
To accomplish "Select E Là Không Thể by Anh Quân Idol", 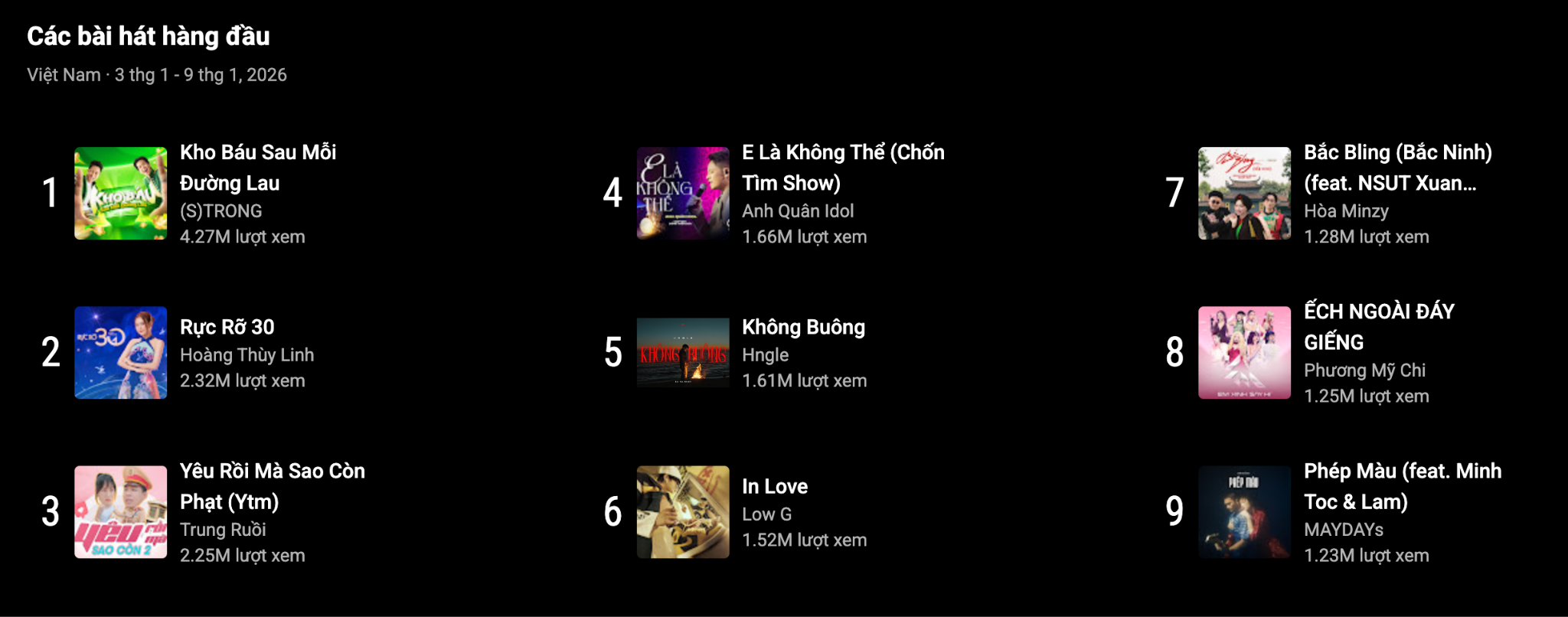I will (x=842, y=167).
